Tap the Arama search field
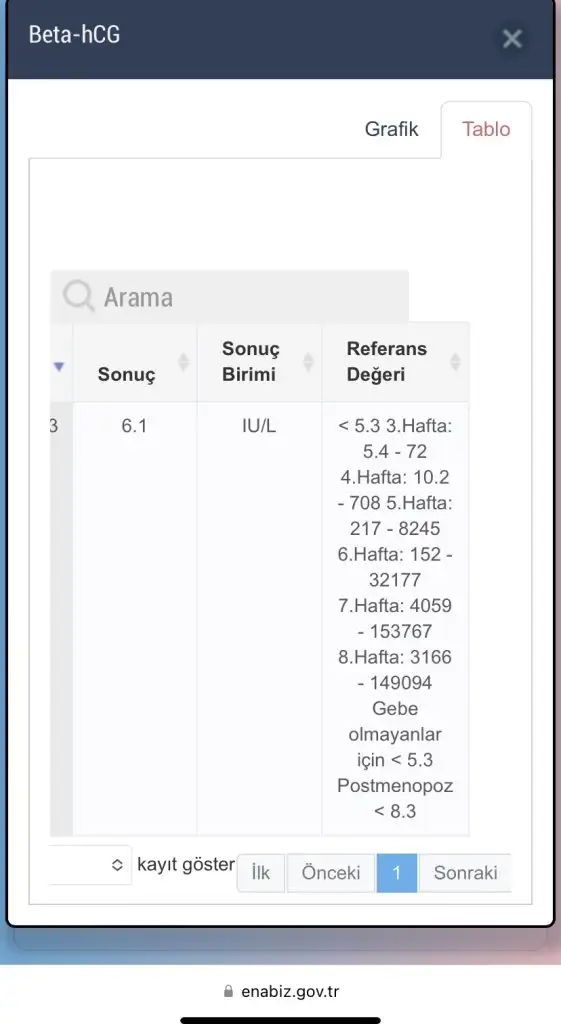The width and height of the screenshot is (561, 1024). tap(230, 297)
